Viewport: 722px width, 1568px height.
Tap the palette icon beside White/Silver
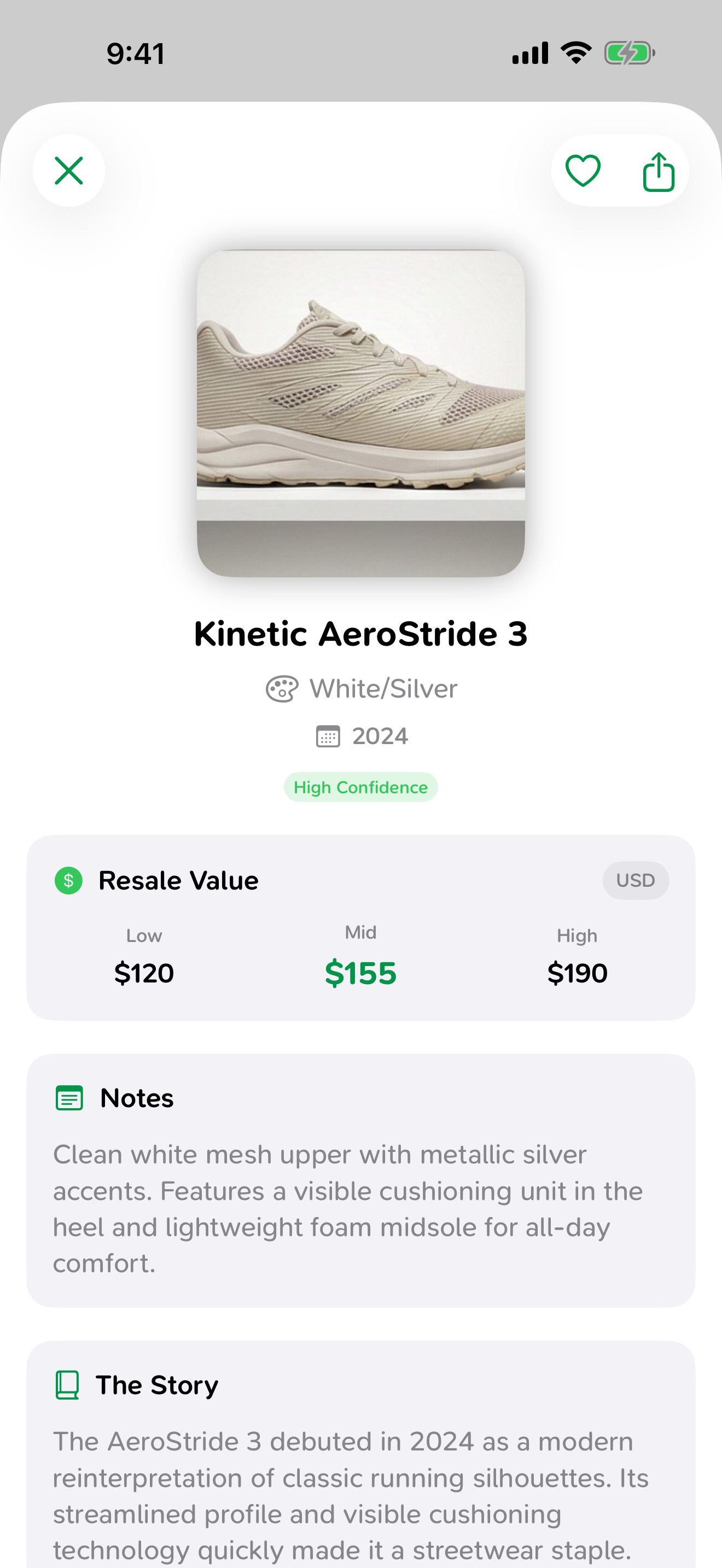[282, 688]
